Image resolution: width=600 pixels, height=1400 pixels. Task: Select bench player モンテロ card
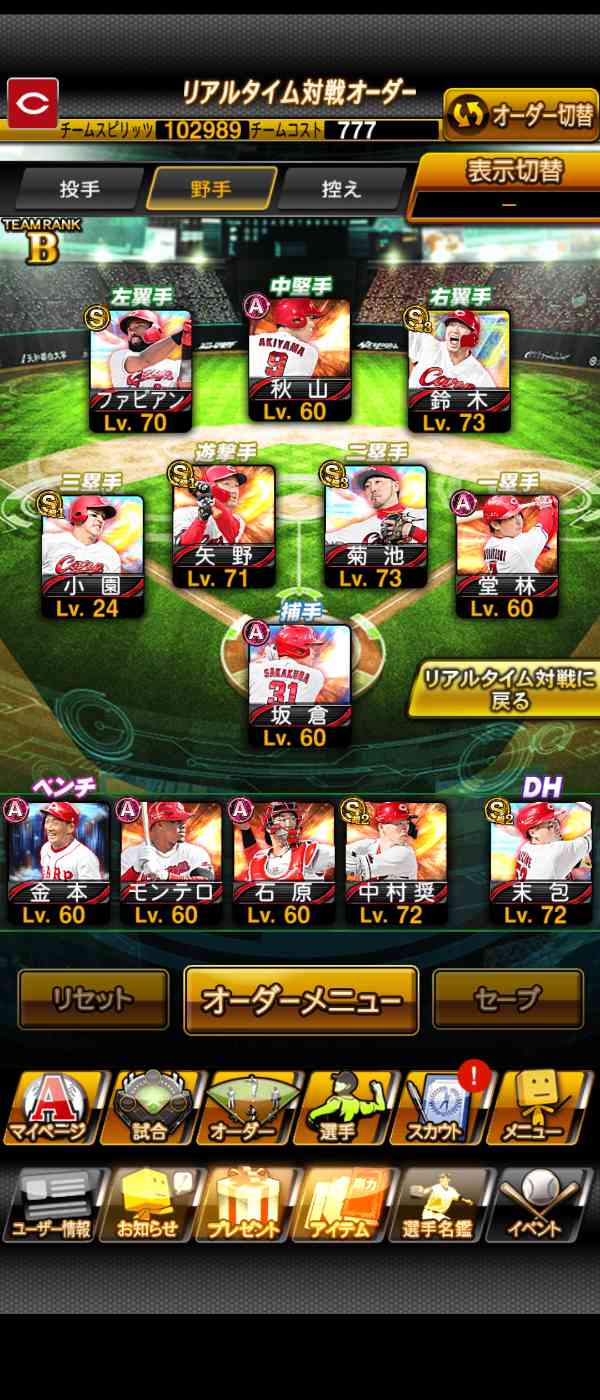pos(171,861)
